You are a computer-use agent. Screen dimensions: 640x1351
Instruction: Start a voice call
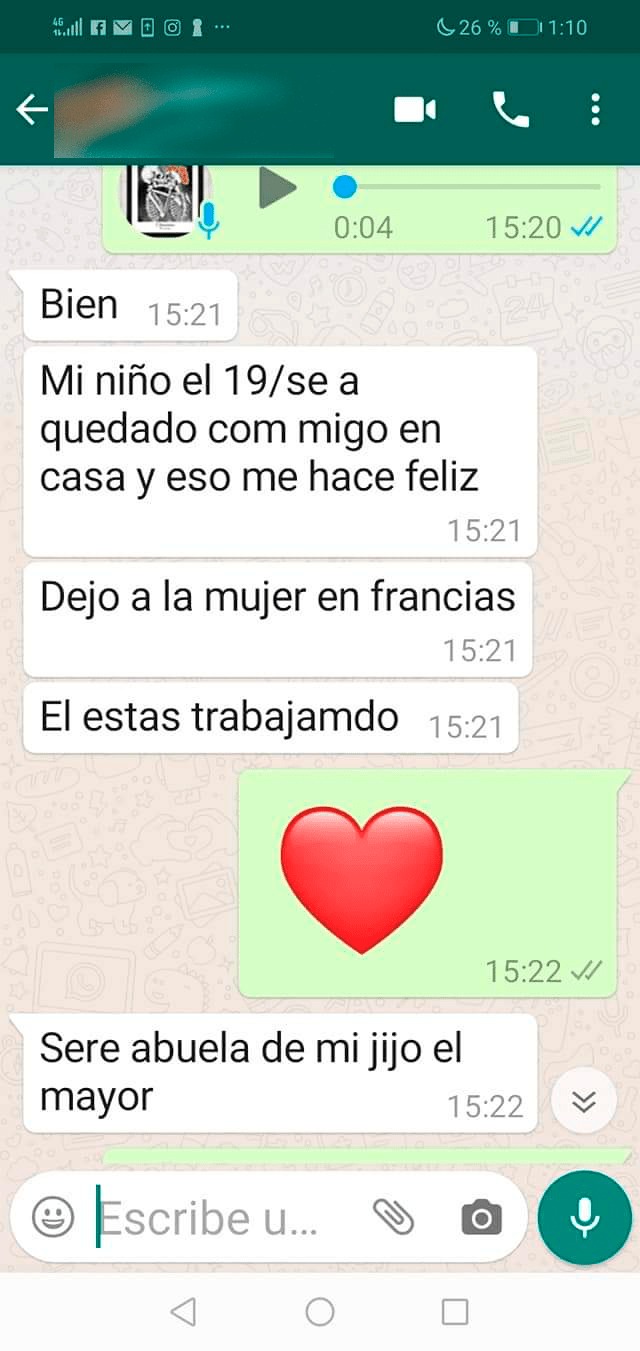[511, 110]
